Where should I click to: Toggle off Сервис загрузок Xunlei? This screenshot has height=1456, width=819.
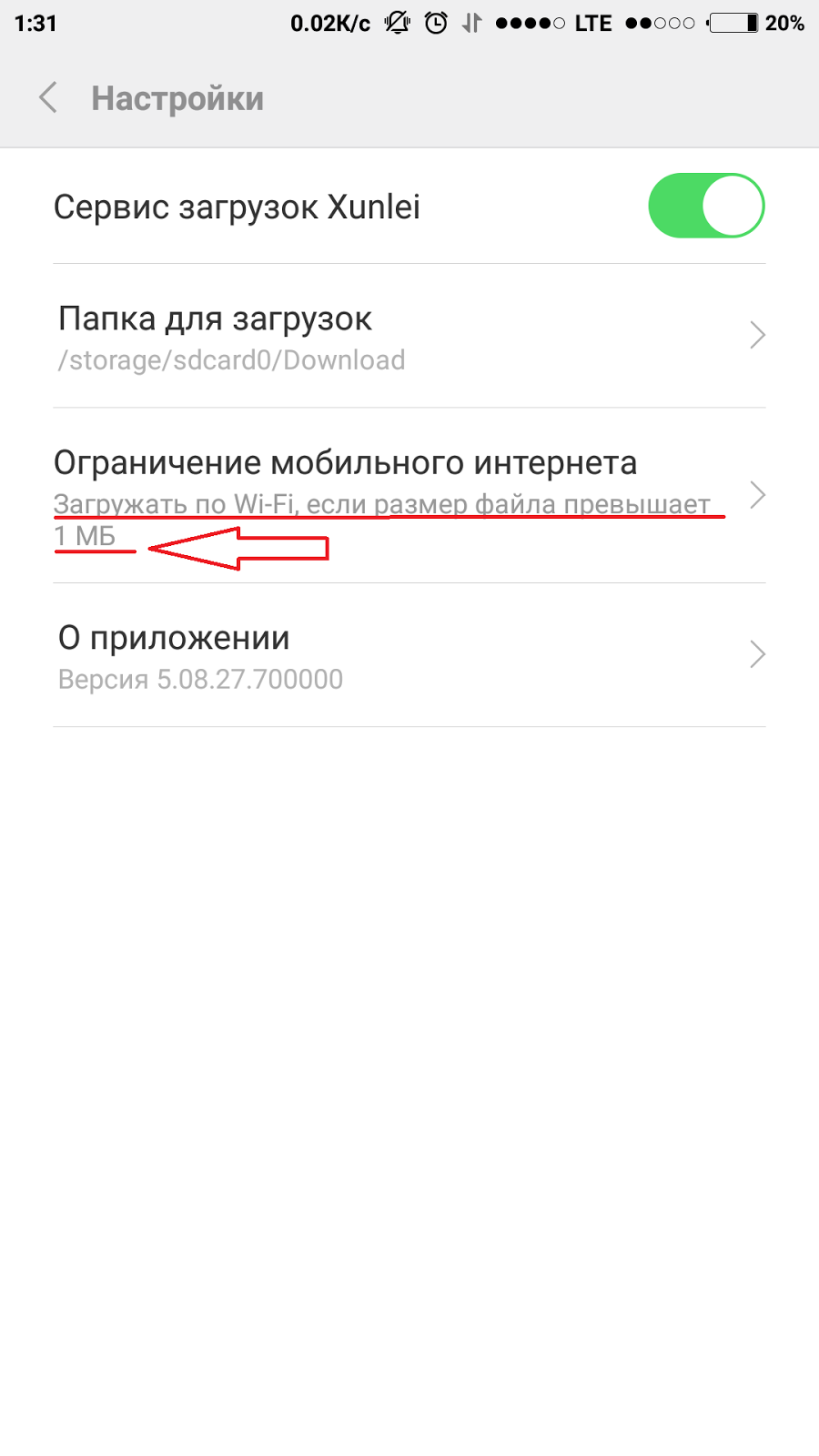706,206
